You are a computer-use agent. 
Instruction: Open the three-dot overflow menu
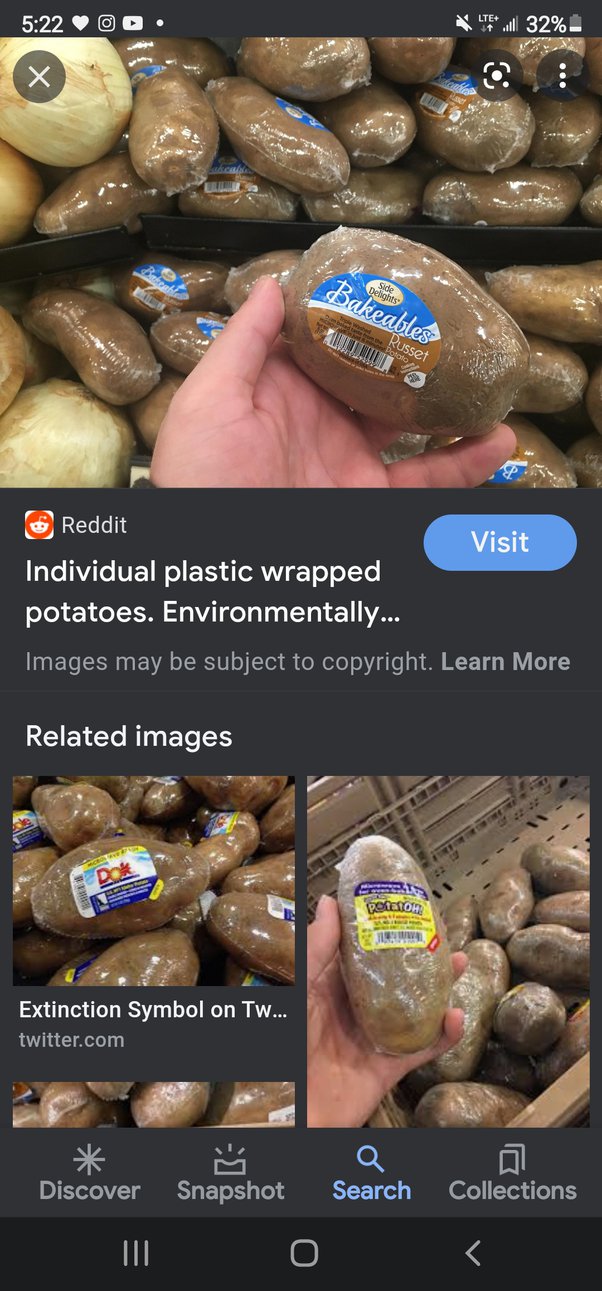tap(563, 75)
